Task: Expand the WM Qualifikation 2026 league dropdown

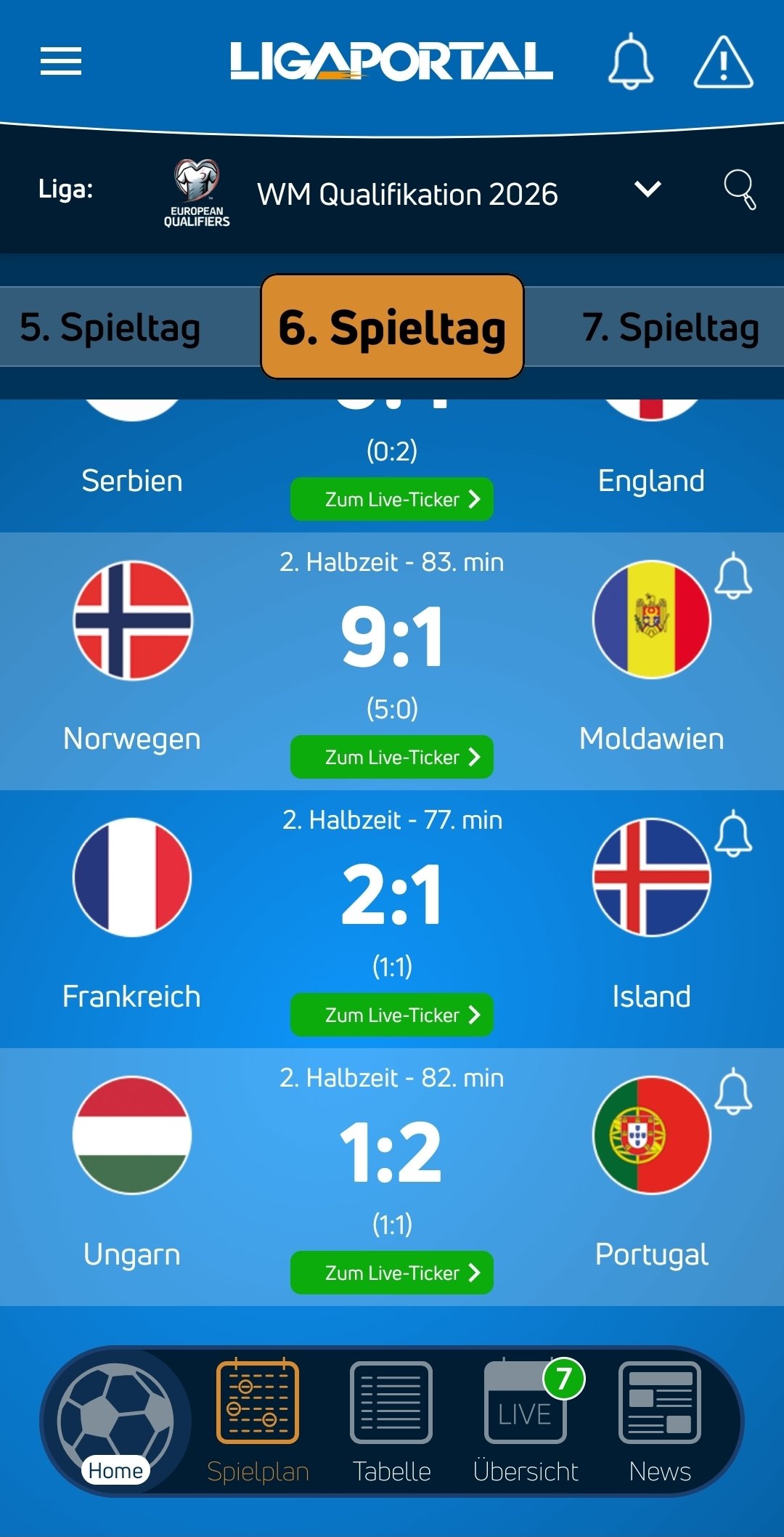Action: click(x=648, y=190)
